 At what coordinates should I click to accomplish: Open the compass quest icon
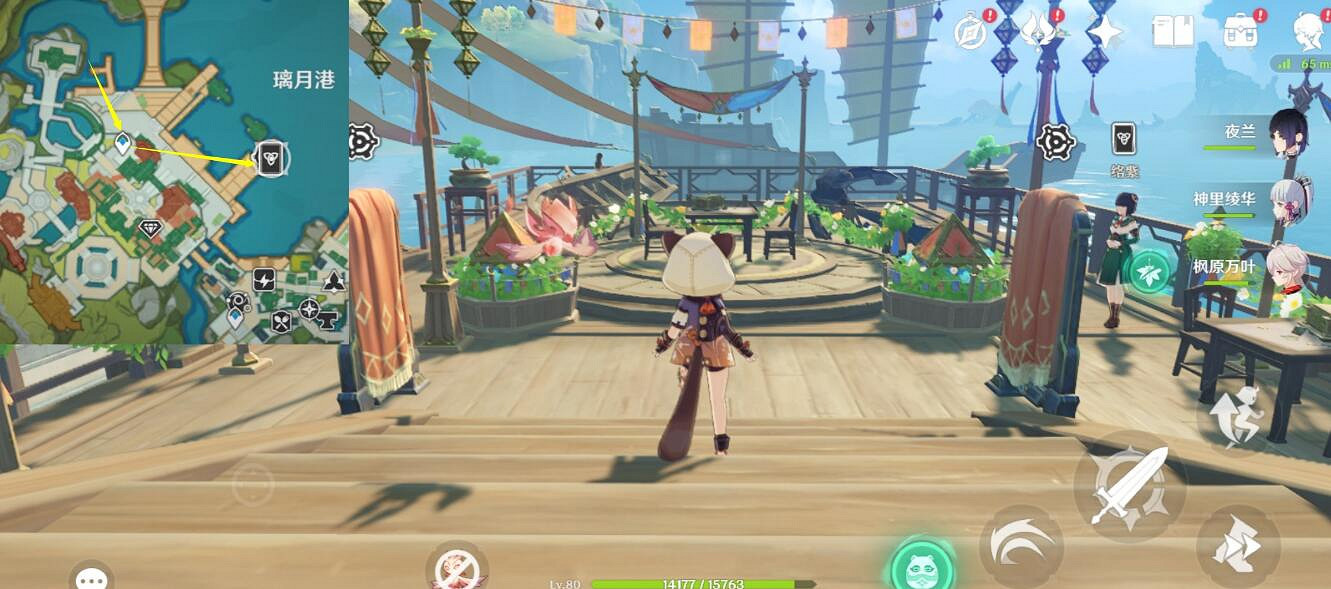(970, 32)
